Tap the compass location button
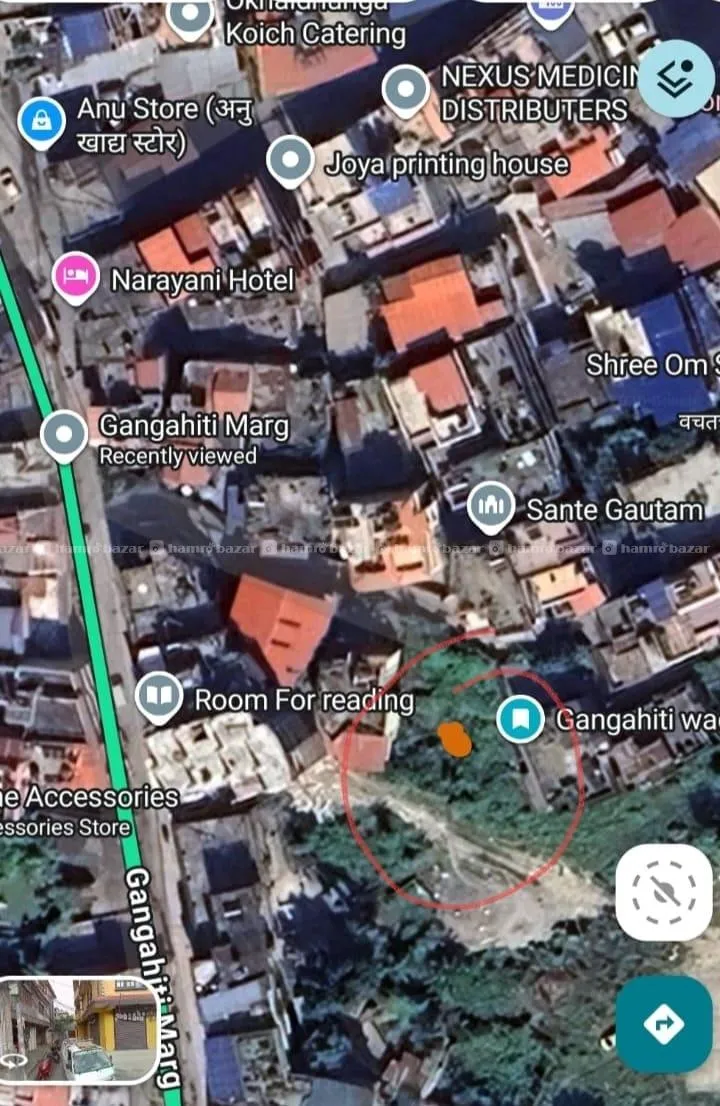720x1106 pixels. point(664,892)
